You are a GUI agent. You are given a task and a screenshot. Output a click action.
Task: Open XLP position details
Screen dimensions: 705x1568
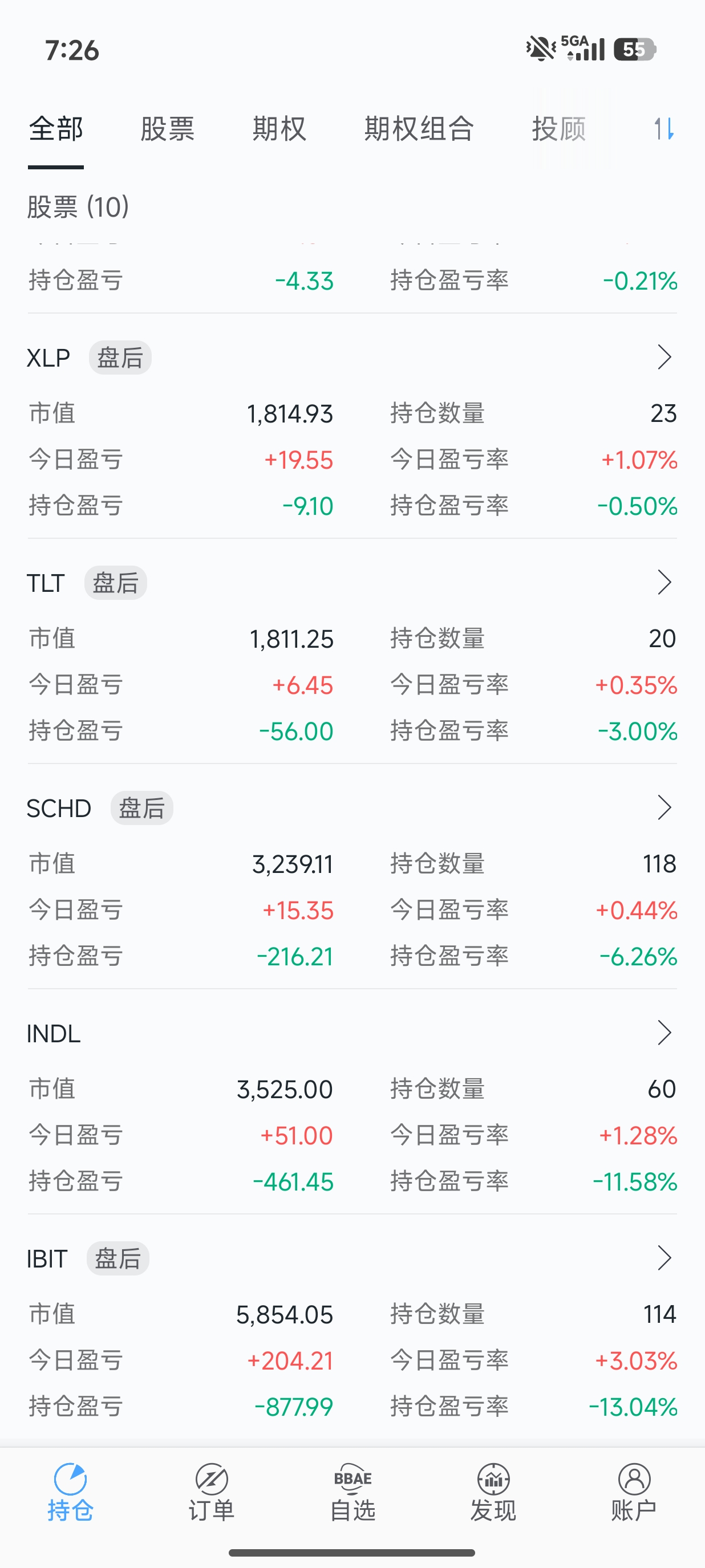[x=663, y=358]
